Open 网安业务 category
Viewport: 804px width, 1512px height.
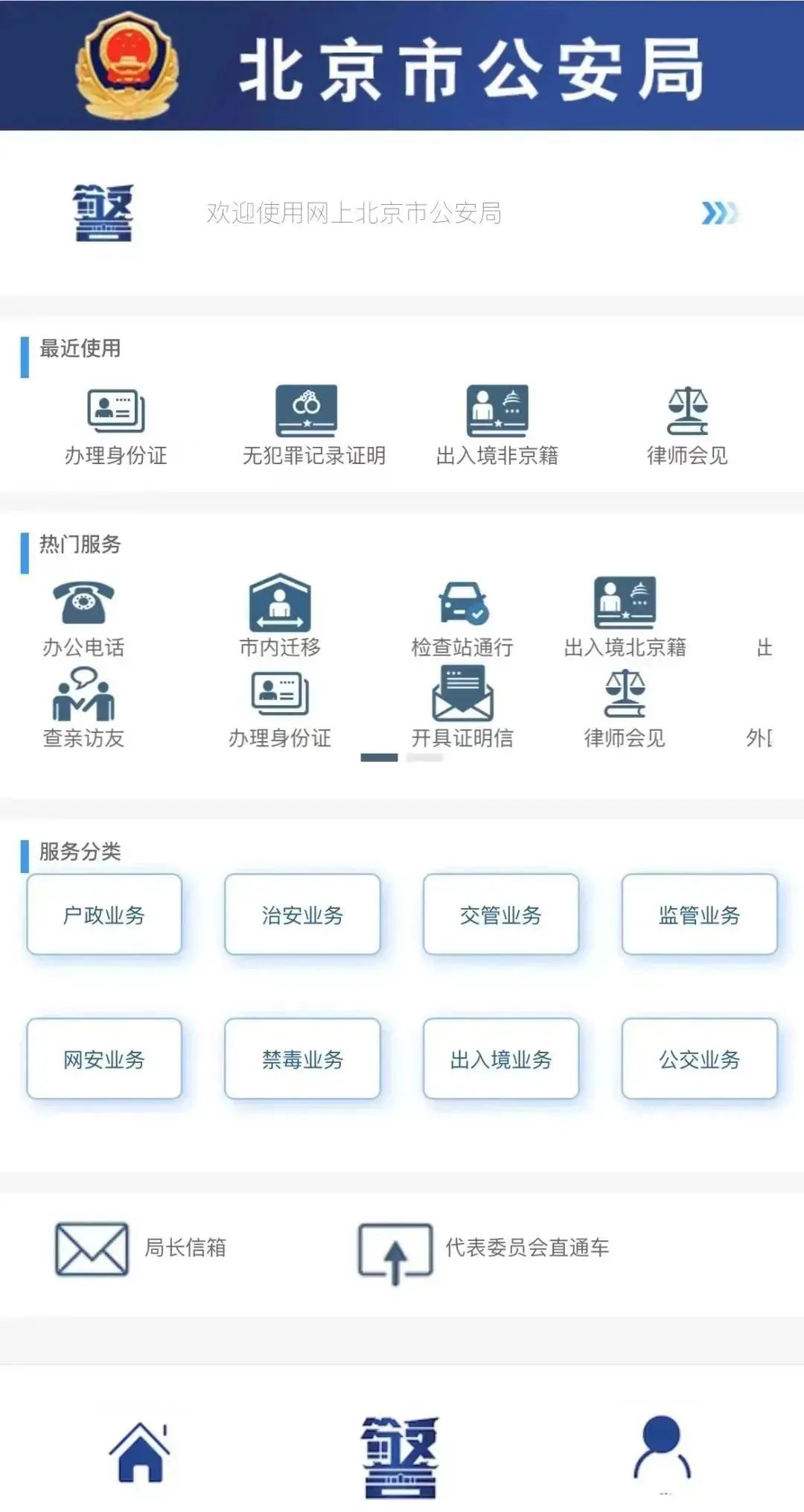(104, 1059)
